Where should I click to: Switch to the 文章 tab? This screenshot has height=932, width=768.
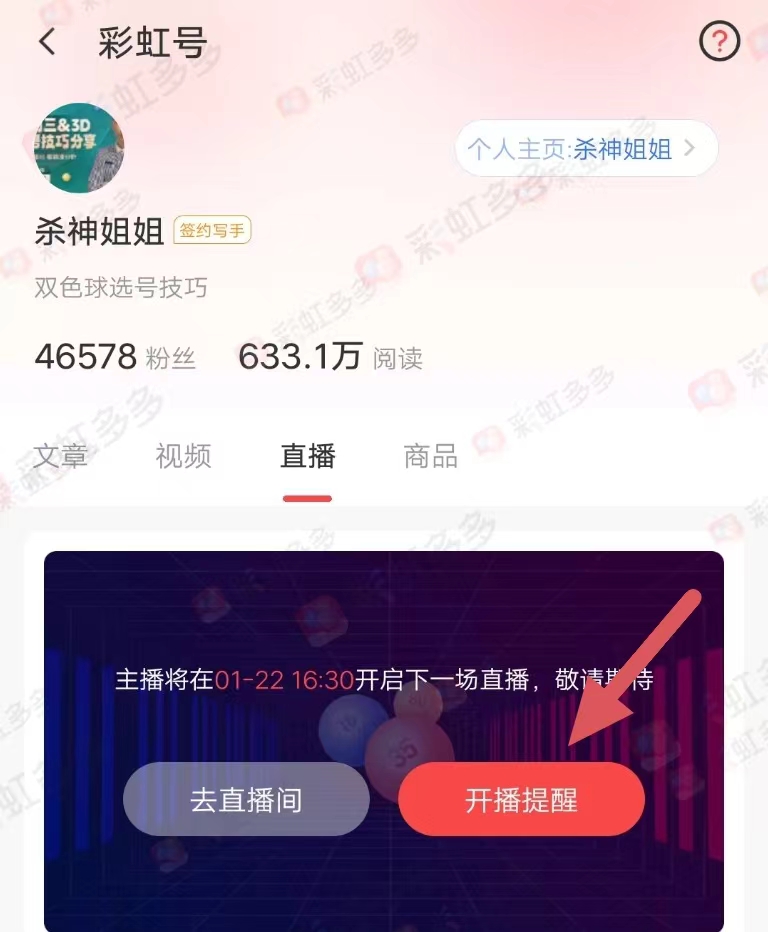(61, 456)
